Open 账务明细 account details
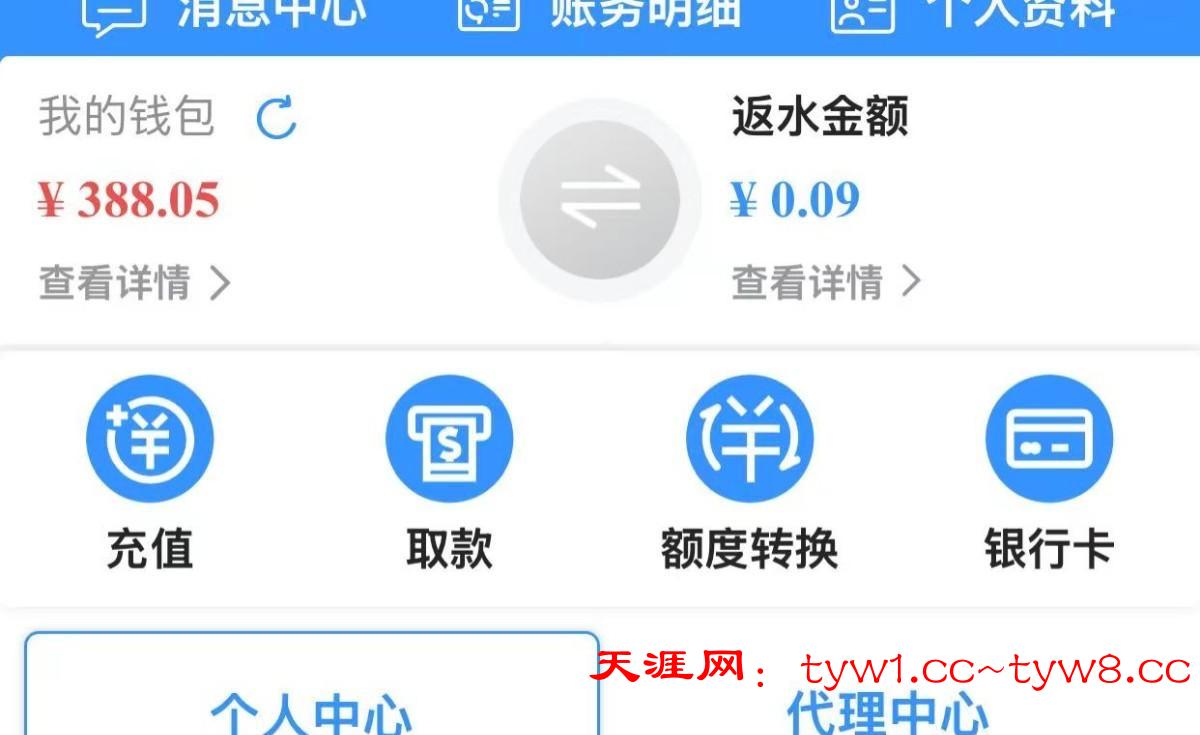Image resolution: width=1200 pixels, height=735 pixels. coord(600,14)
